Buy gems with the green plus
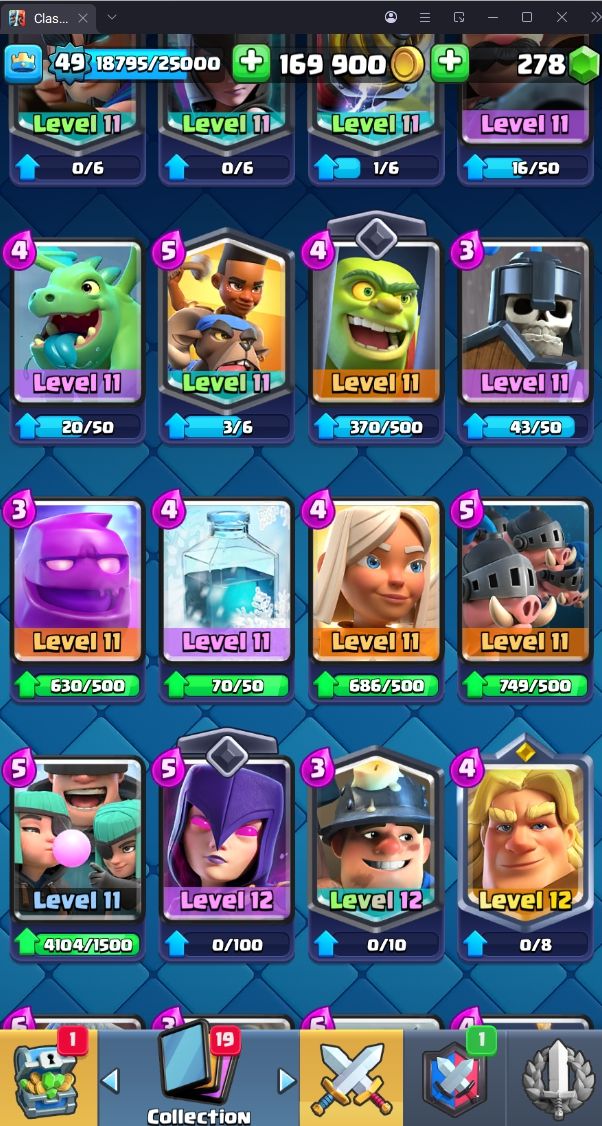The image size is (602, 1126). point(451,64)
